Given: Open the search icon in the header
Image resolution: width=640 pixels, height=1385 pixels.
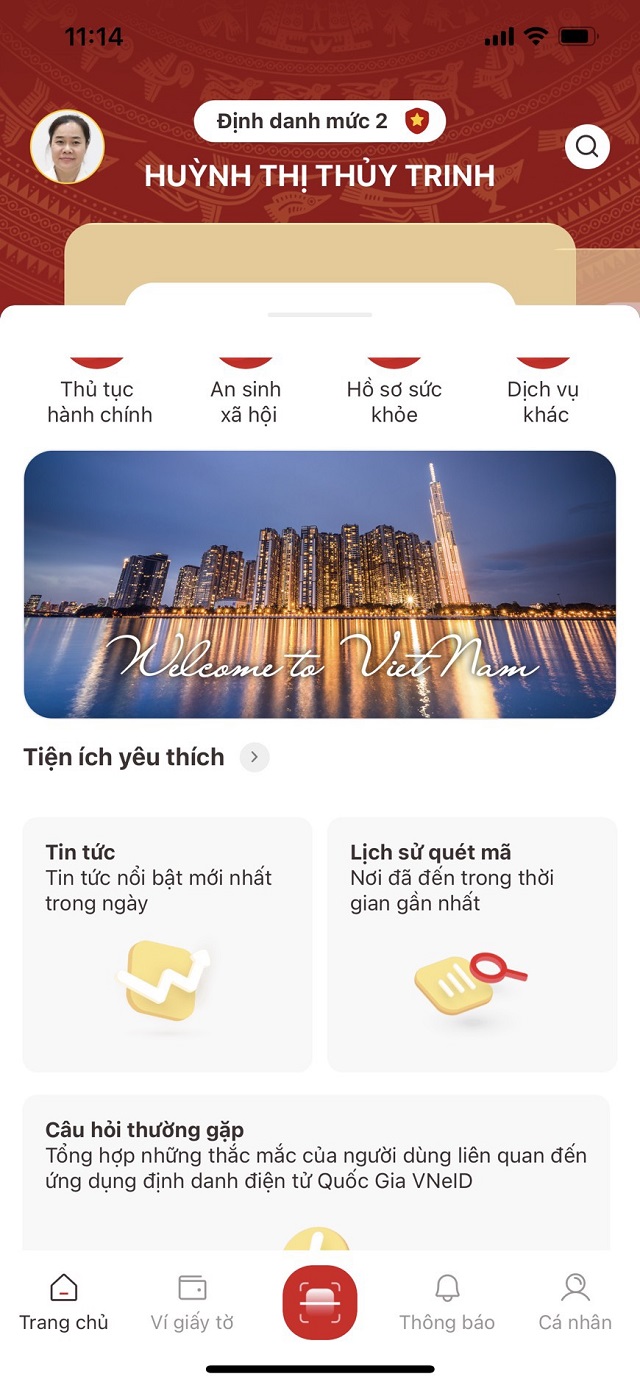Looking at the screenshot, I should tap(587, 147).
